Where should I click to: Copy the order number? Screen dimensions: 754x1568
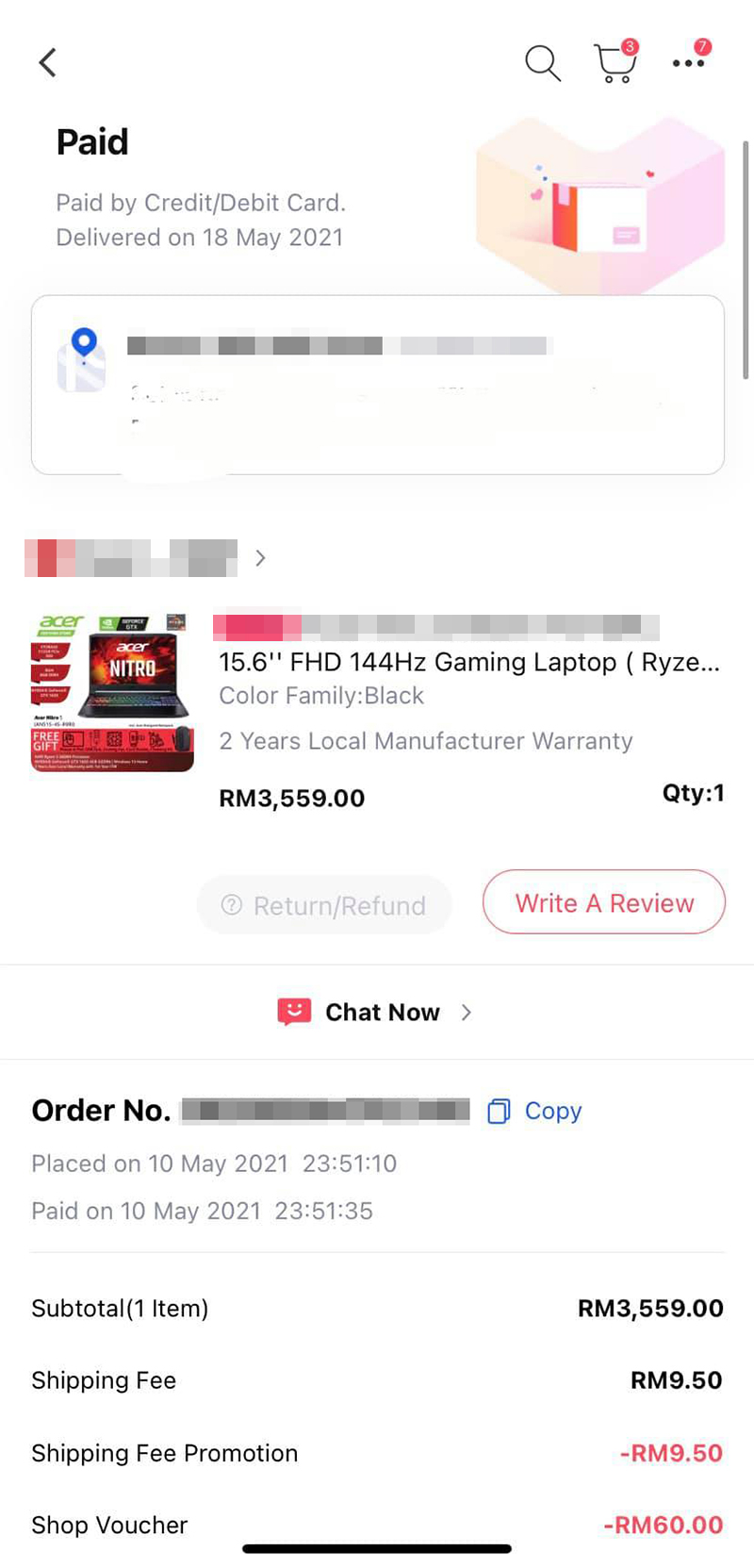pyautogui.click(x=534, y=1111)
